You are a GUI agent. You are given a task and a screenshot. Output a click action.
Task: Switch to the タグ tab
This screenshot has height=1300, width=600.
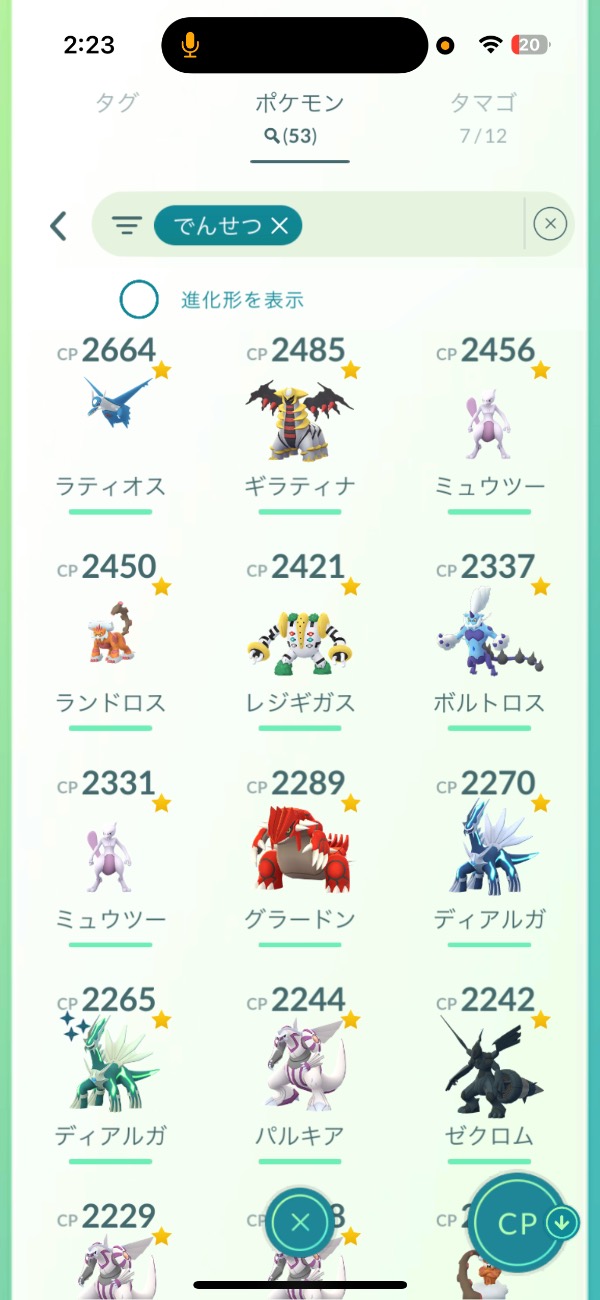pos(116,103)
